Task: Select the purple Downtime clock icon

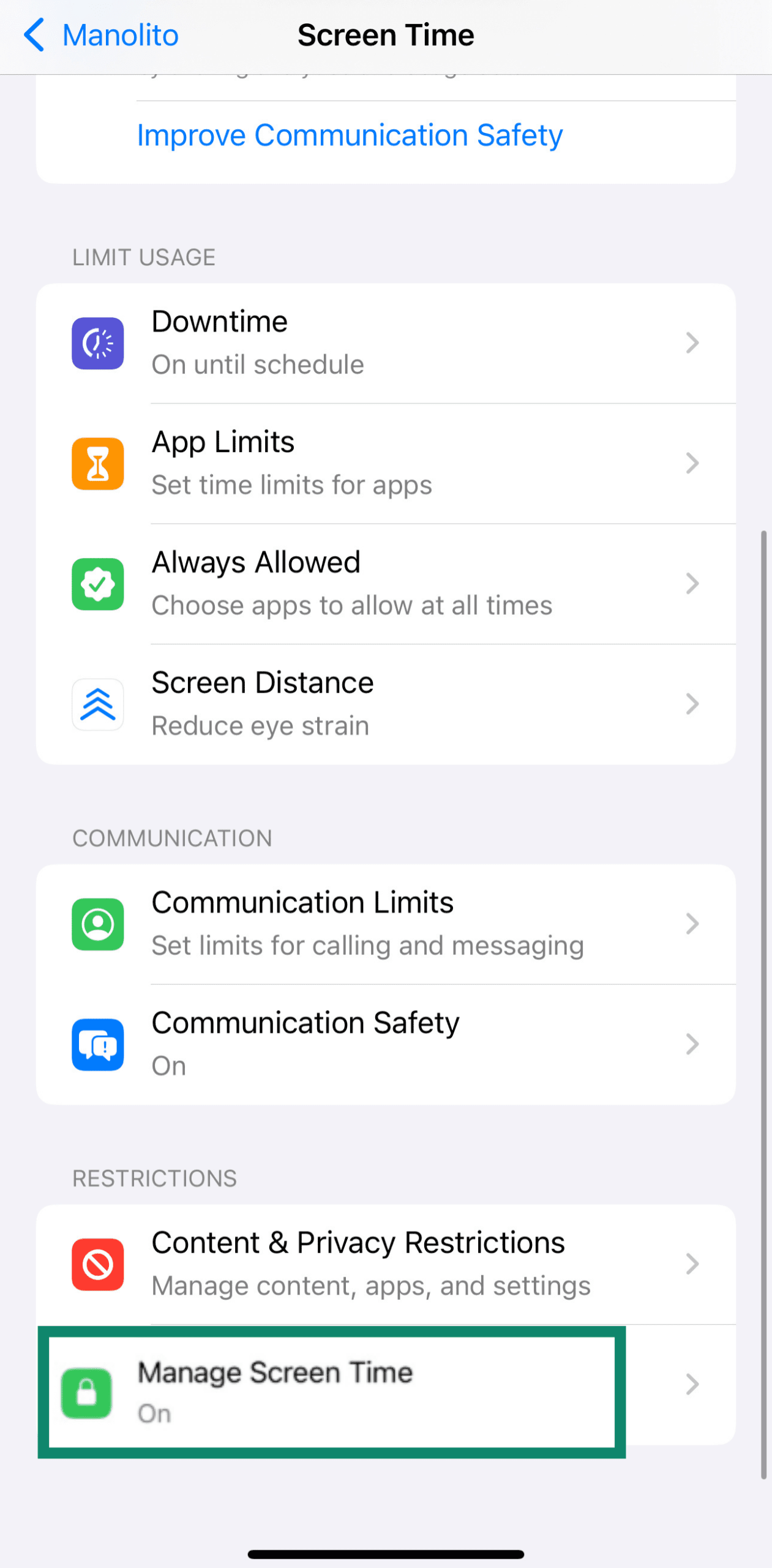Action: pyautogui.click(x=97, y=342)
